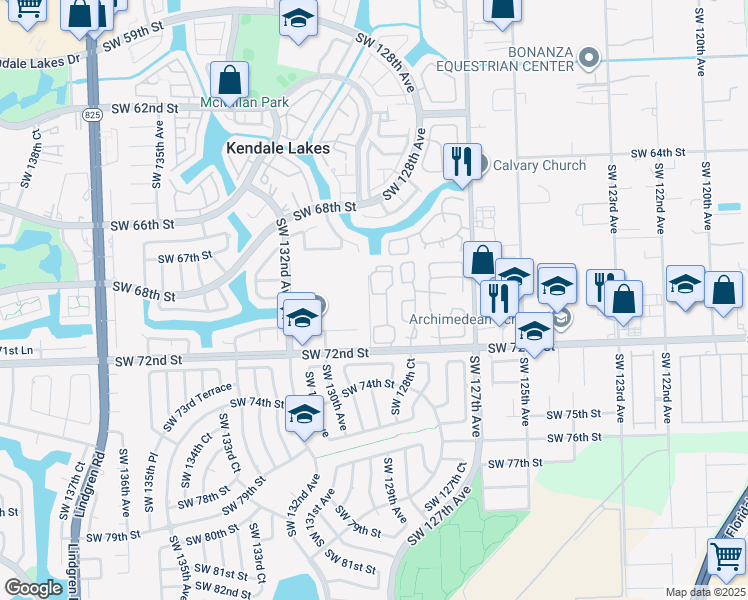Tap the school marker near SW 59th St
Viewport: 748px width, 600px height.
tap(297, 20)
